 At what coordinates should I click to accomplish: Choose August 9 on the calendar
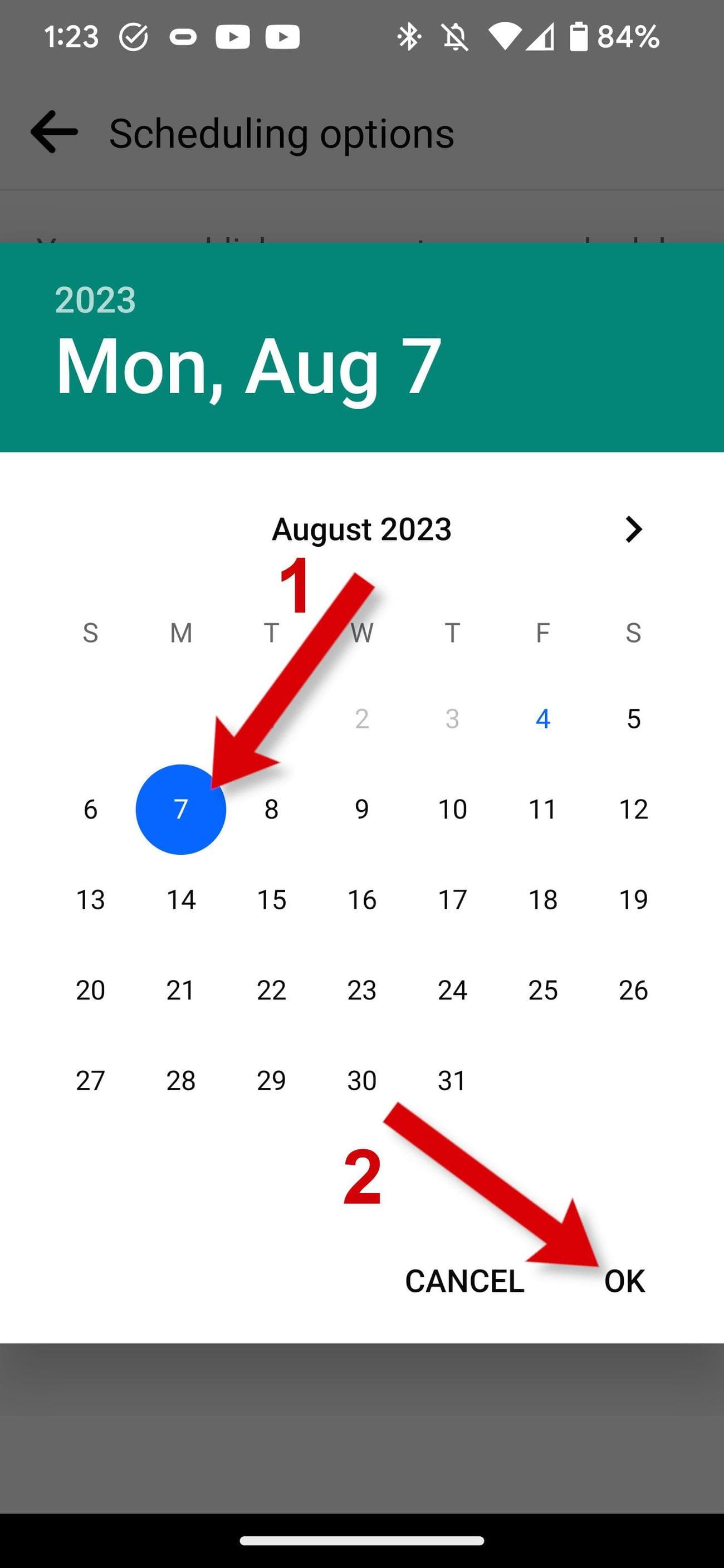pos(361,810)
